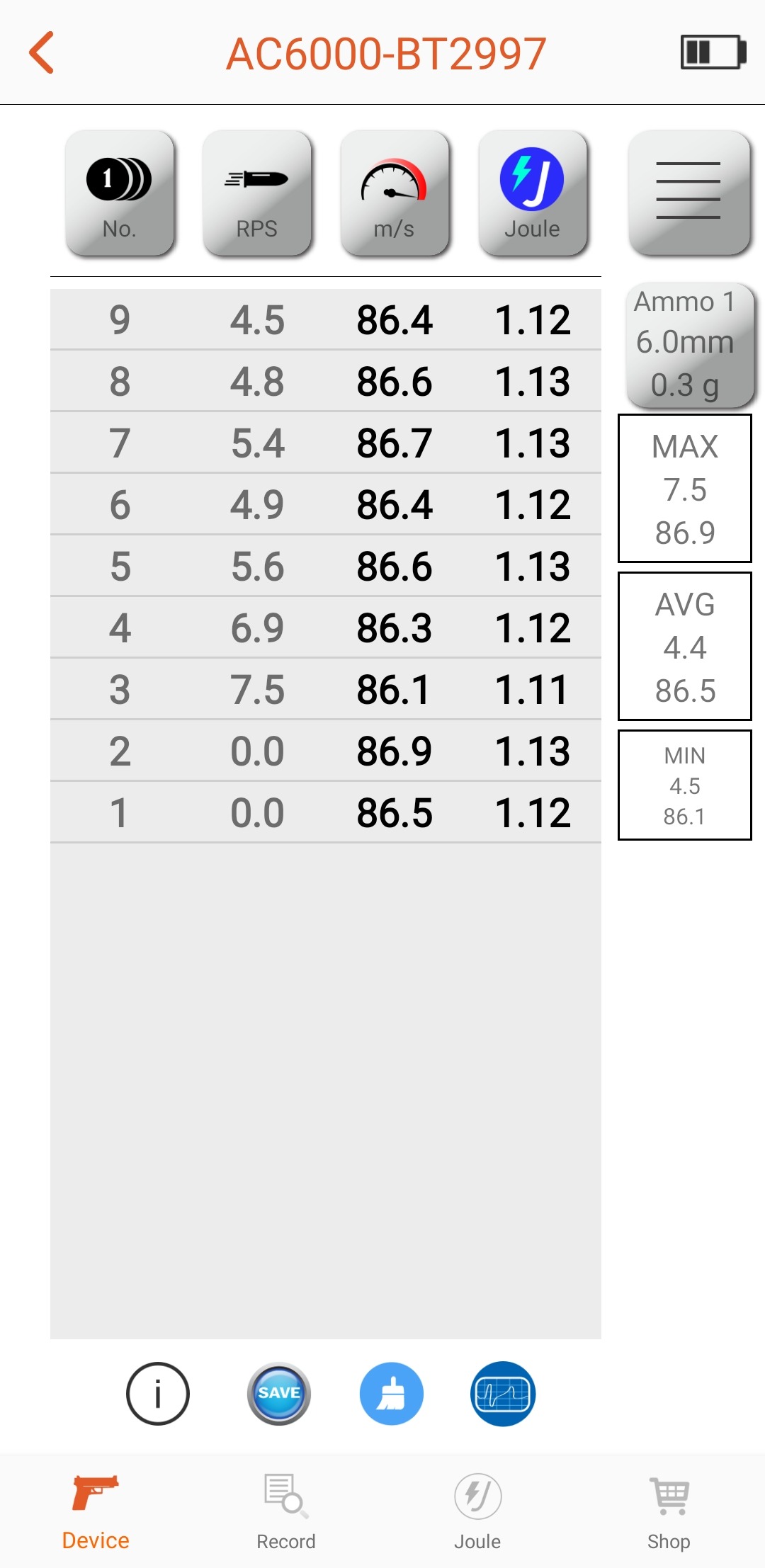
Task: Open the info icon
Action: coord(158,1393)
